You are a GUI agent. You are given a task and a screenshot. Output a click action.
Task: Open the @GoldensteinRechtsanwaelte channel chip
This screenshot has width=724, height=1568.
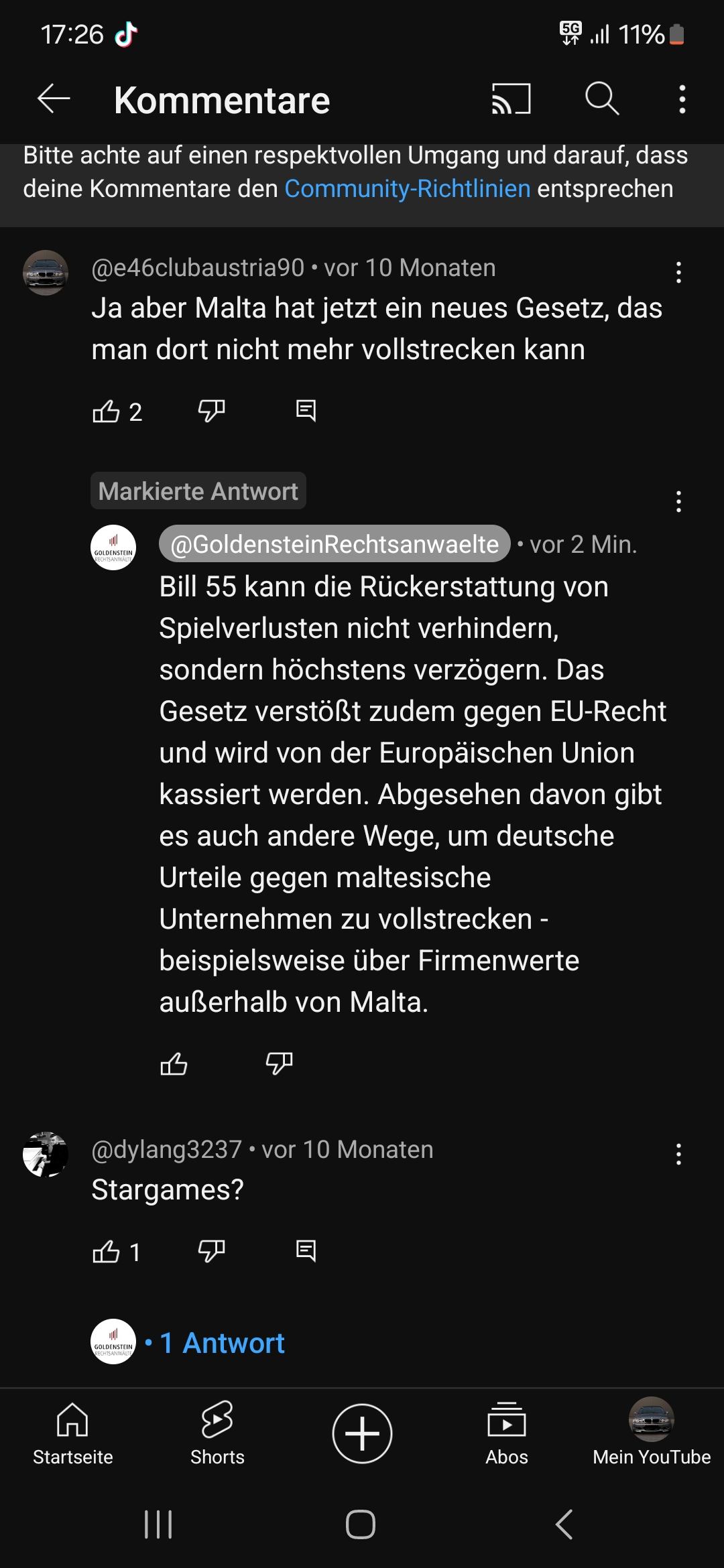335,544
